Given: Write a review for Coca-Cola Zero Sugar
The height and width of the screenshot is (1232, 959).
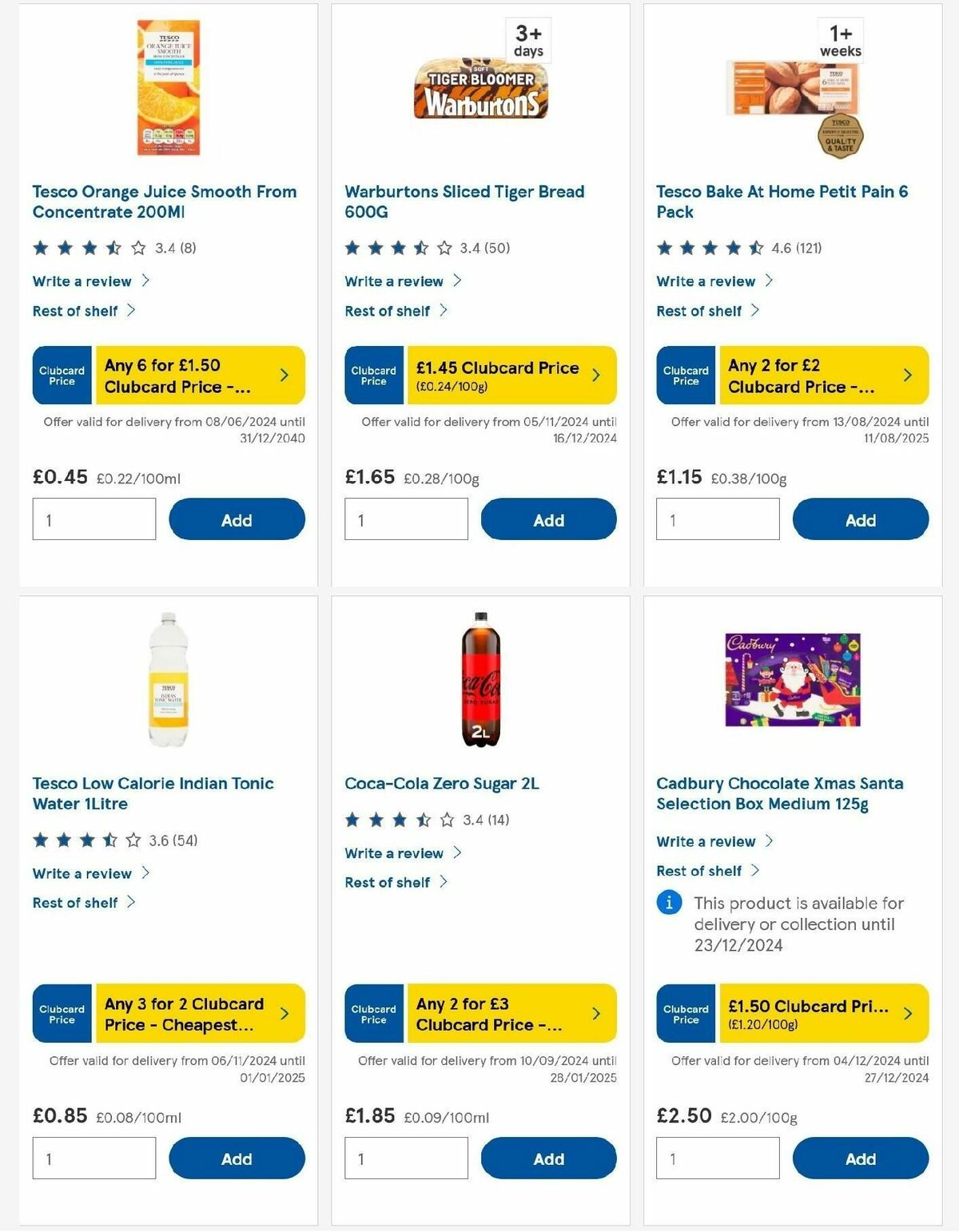Looking at the screenshot, I should (393, 852).
